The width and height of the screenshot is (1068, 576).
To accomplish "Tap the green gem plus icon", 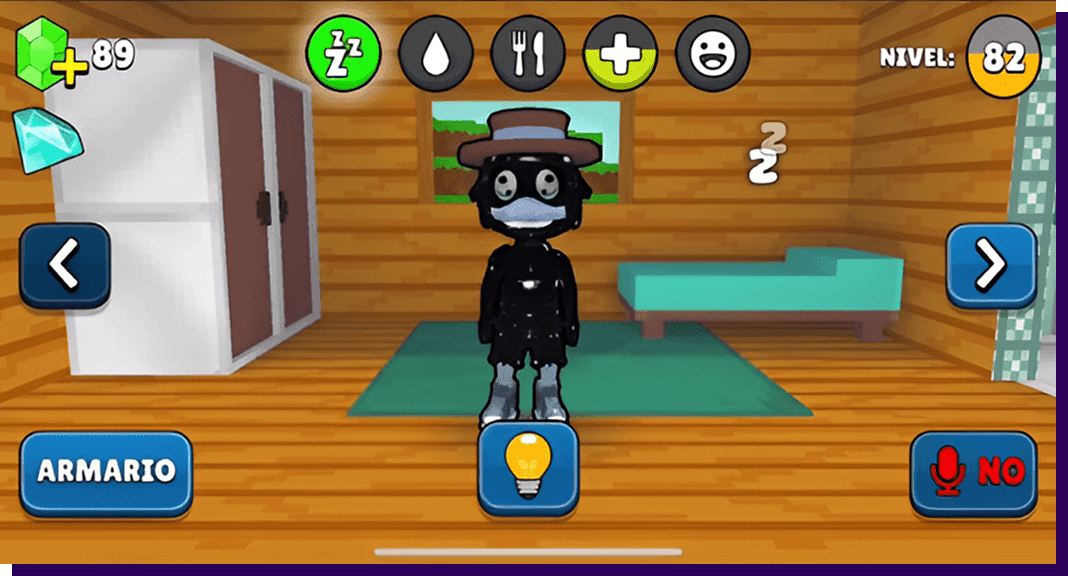I will [x=44, y=55].
